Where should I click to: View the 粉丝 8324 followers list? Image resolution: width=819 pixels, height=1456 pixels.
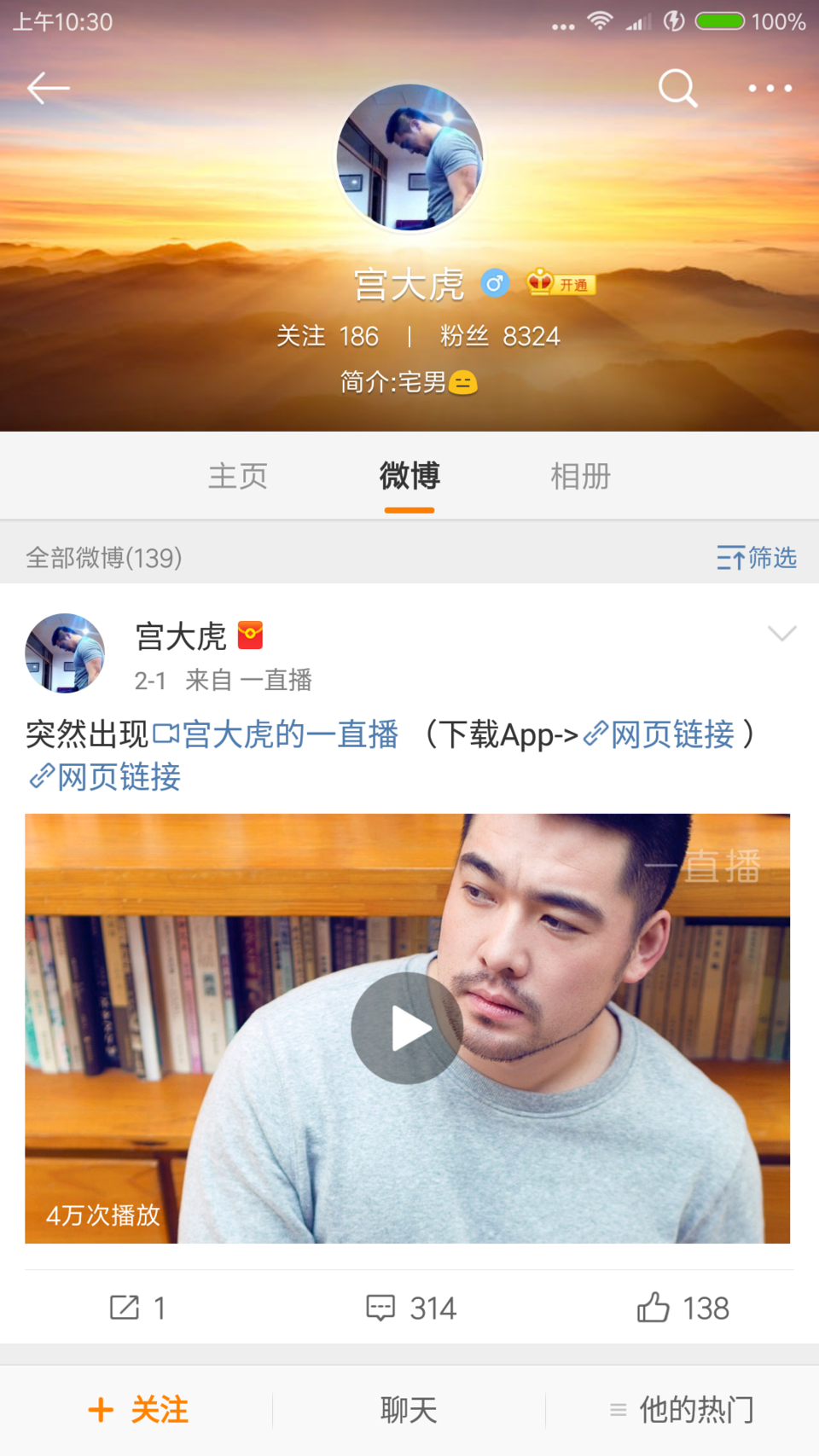(500, 336)
